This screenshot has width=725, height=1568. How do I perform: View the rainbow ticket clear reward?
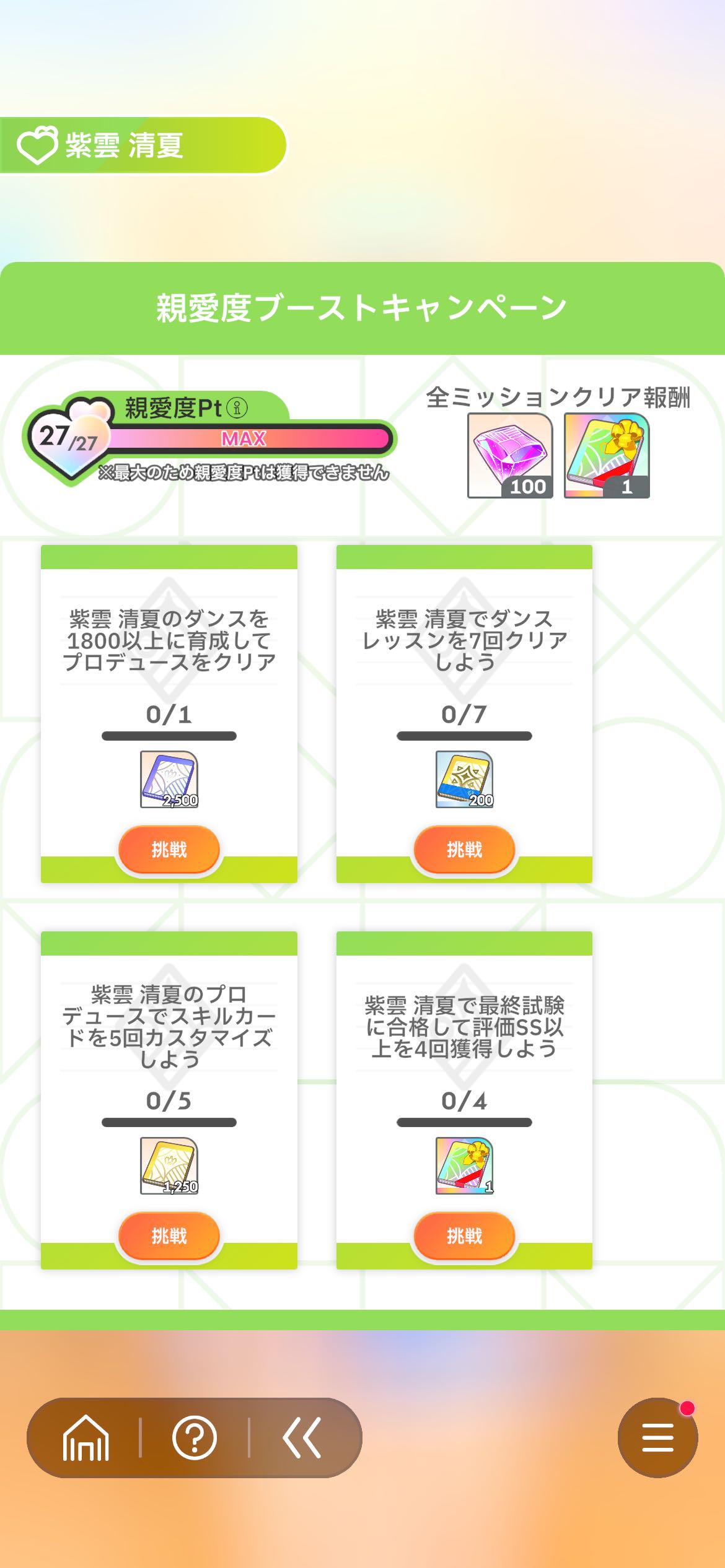tap(607, 456)
